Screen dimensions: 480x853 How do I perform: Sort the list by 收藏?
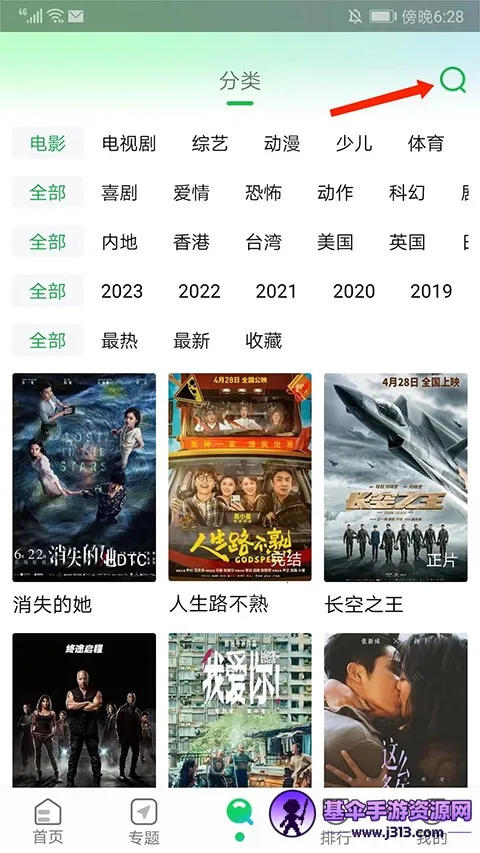coord(263,341)
